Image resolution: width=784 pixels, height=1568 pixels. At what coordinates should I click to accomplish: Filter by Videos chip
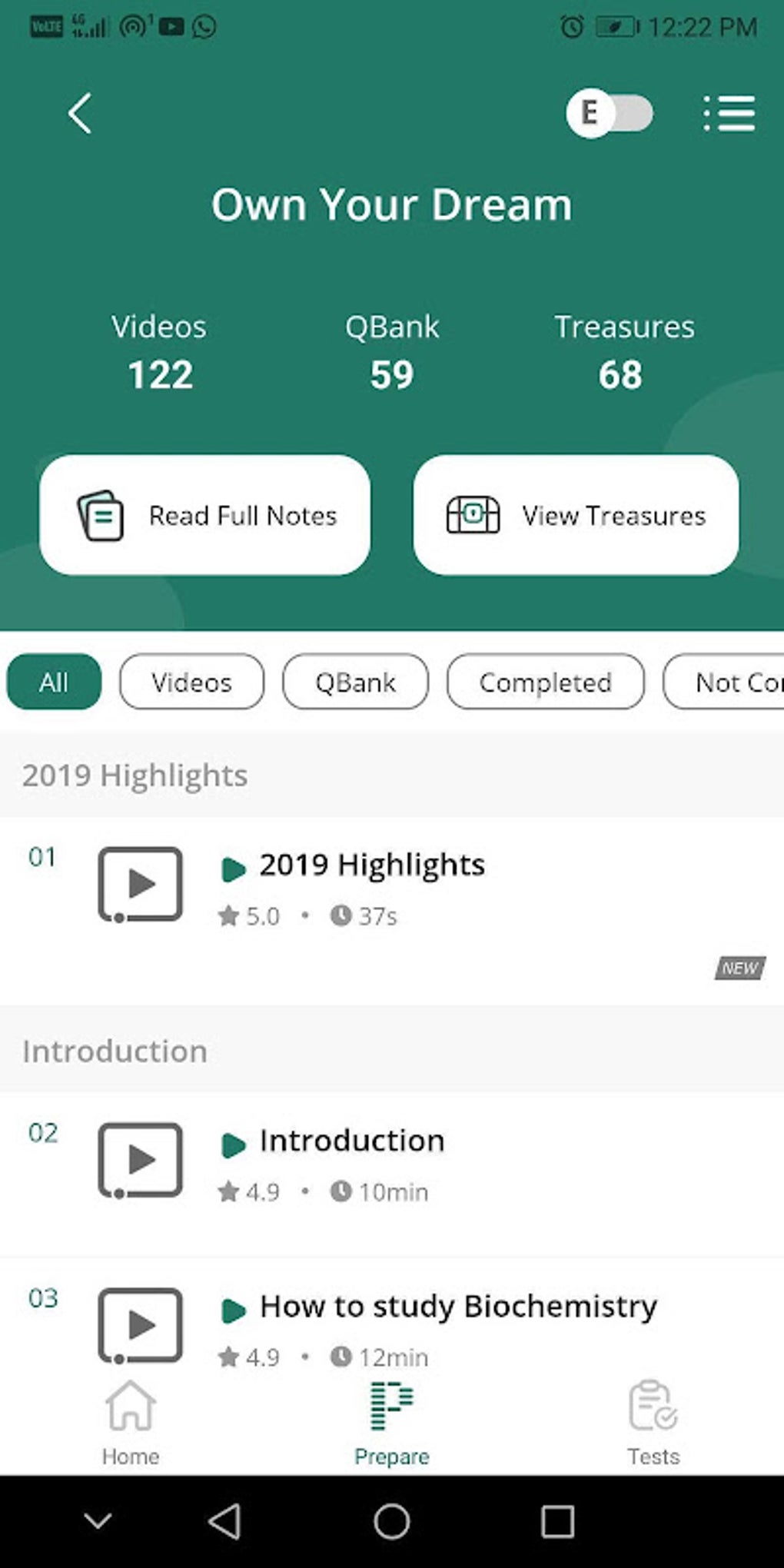191,682
